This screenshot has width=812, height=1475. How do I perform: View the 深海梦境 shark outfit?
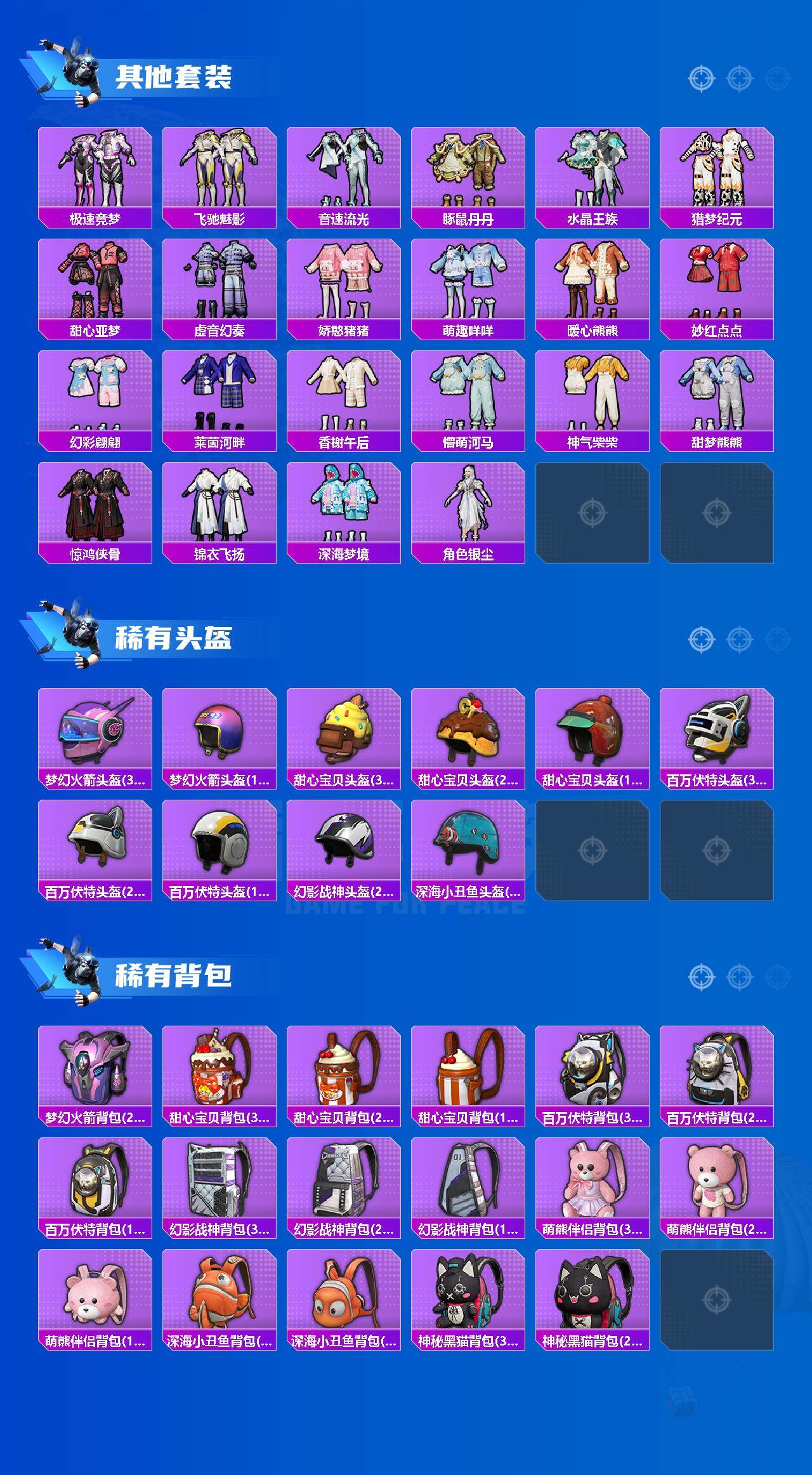tap(346, 508)
